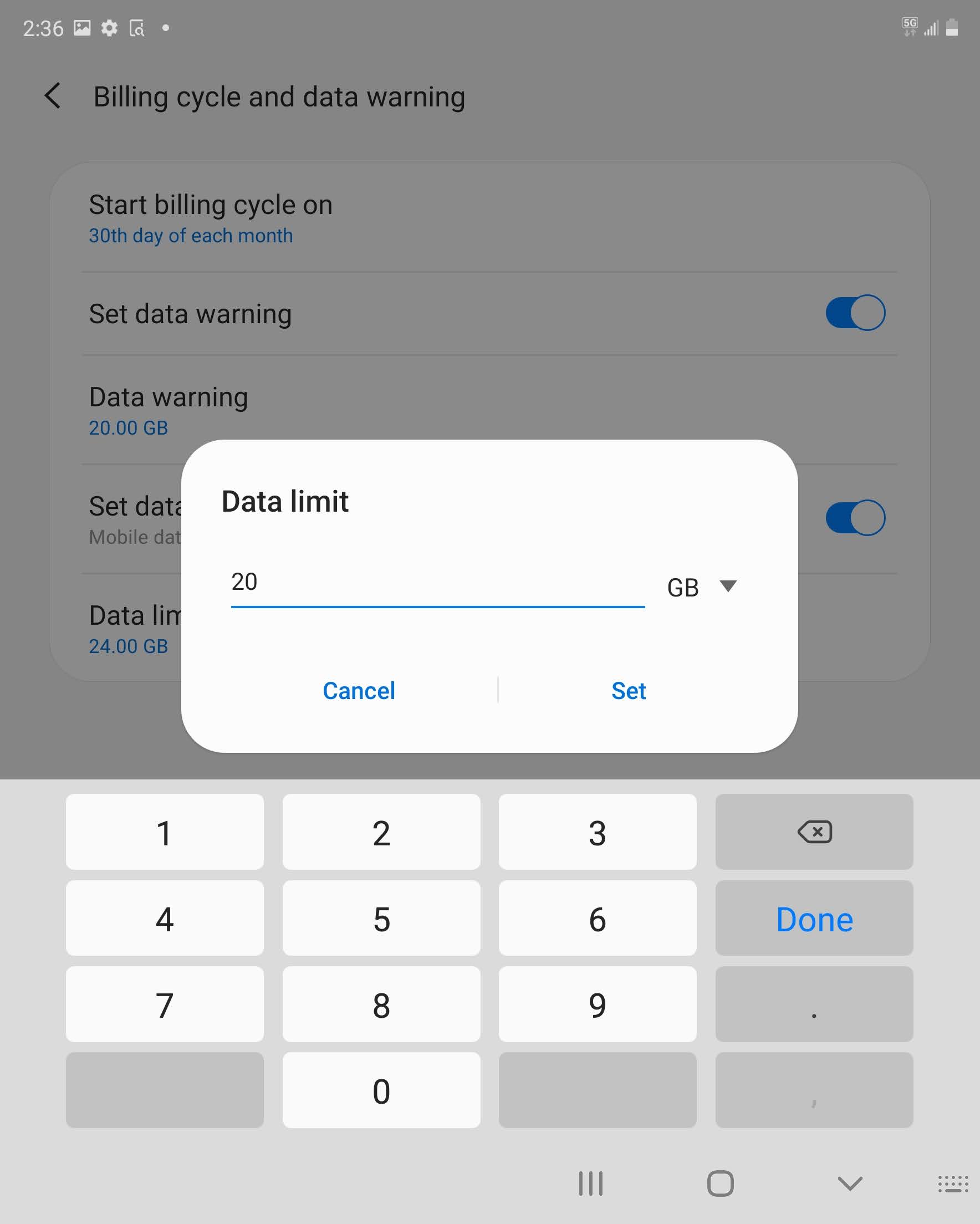The width and height of the screenshot is (980, 1224).
Task: Hide the keyboard with the down chevron
Action: tap(850, 1183)
